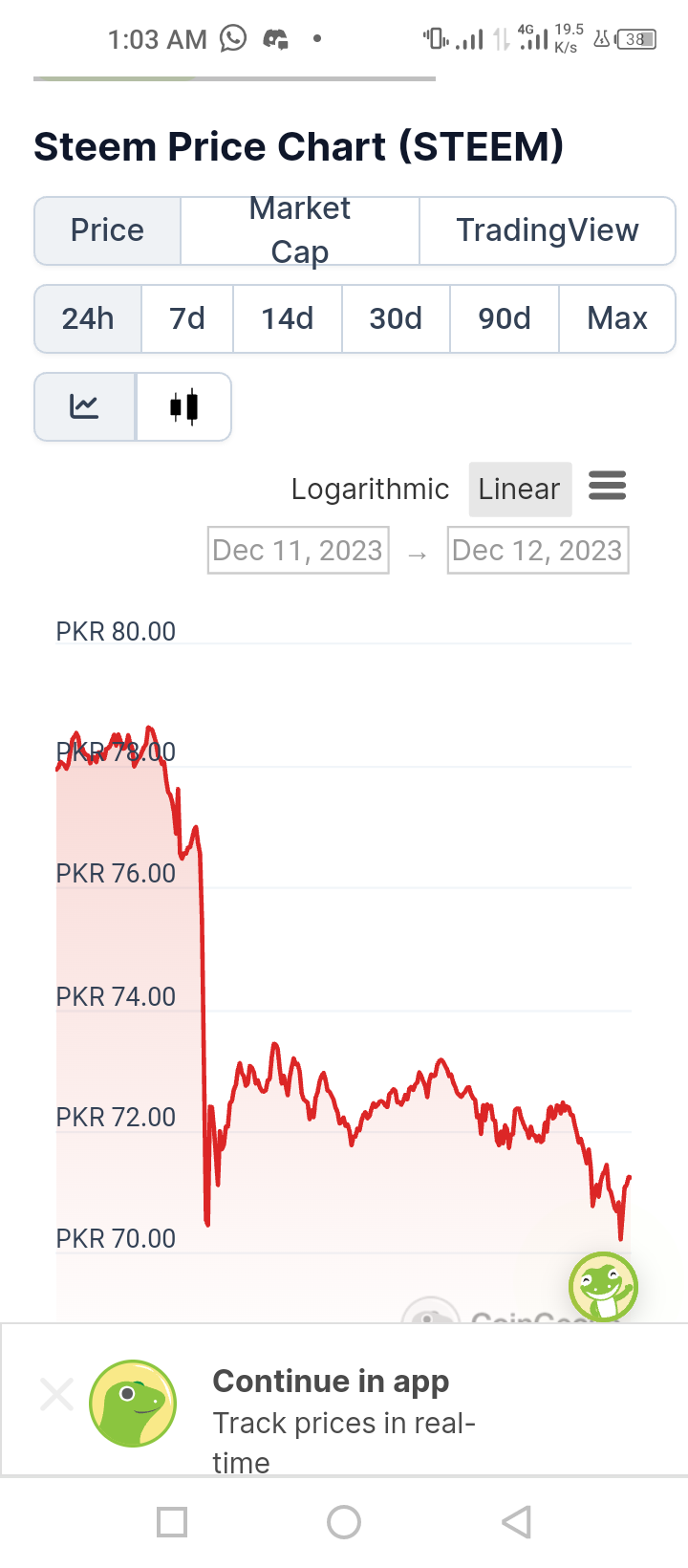Change scale to Logarithmic
The width and height of the screenshot is (688, 1568).
[x=370, y=489]
